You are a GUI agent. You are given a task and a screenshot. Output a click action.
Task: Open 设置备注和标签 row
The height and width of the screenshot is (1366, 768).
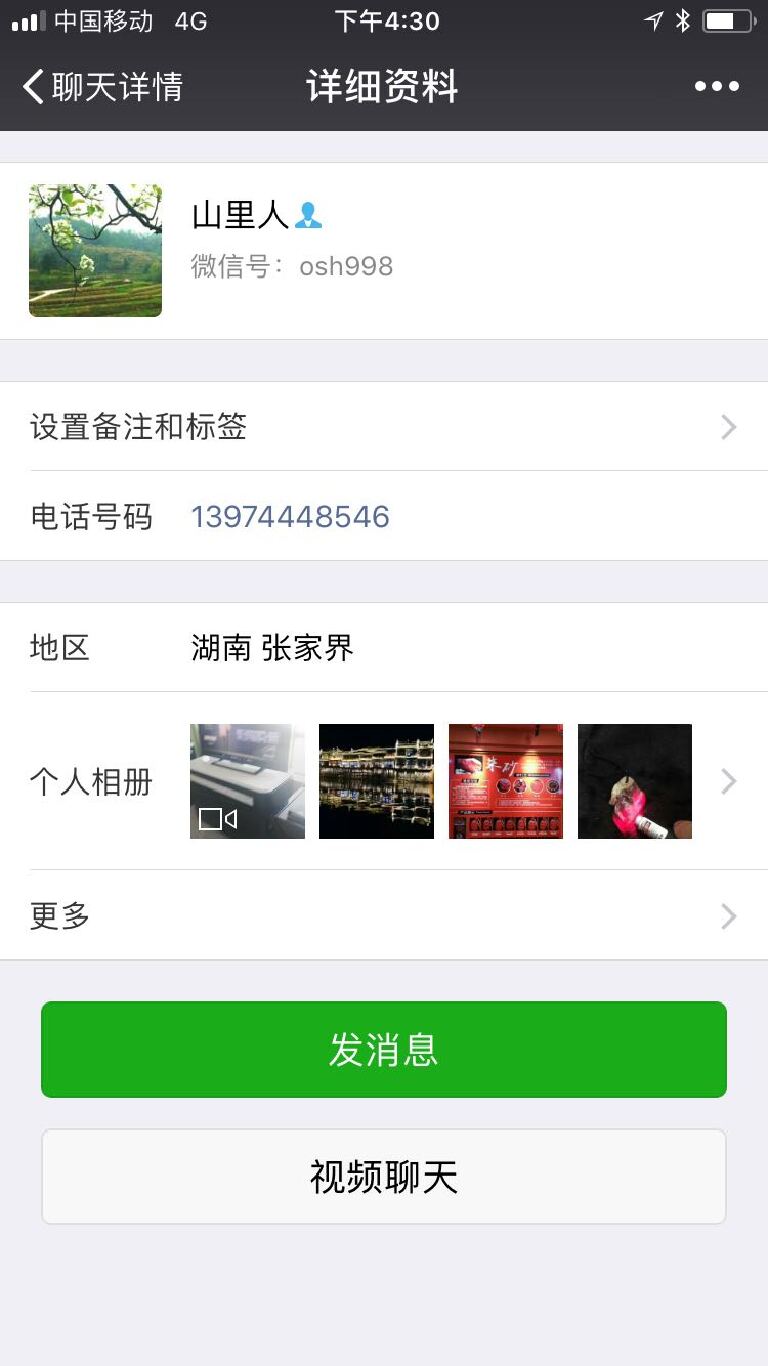tap(384, 427)
